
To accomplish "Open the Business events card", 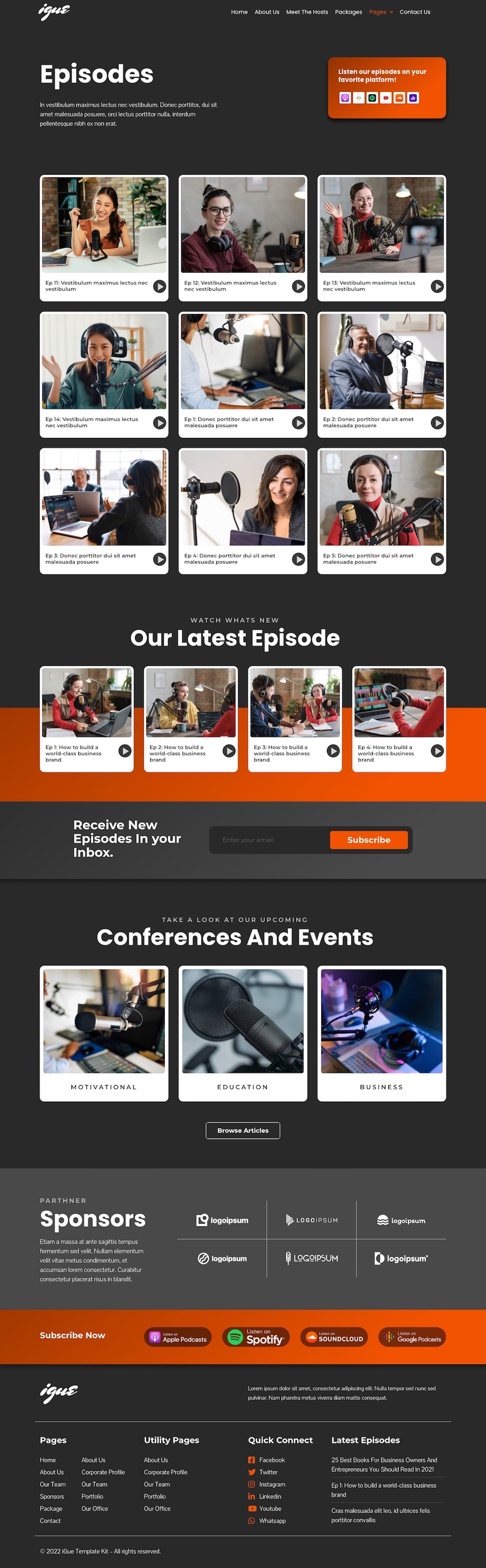I will click(381, 1033).
